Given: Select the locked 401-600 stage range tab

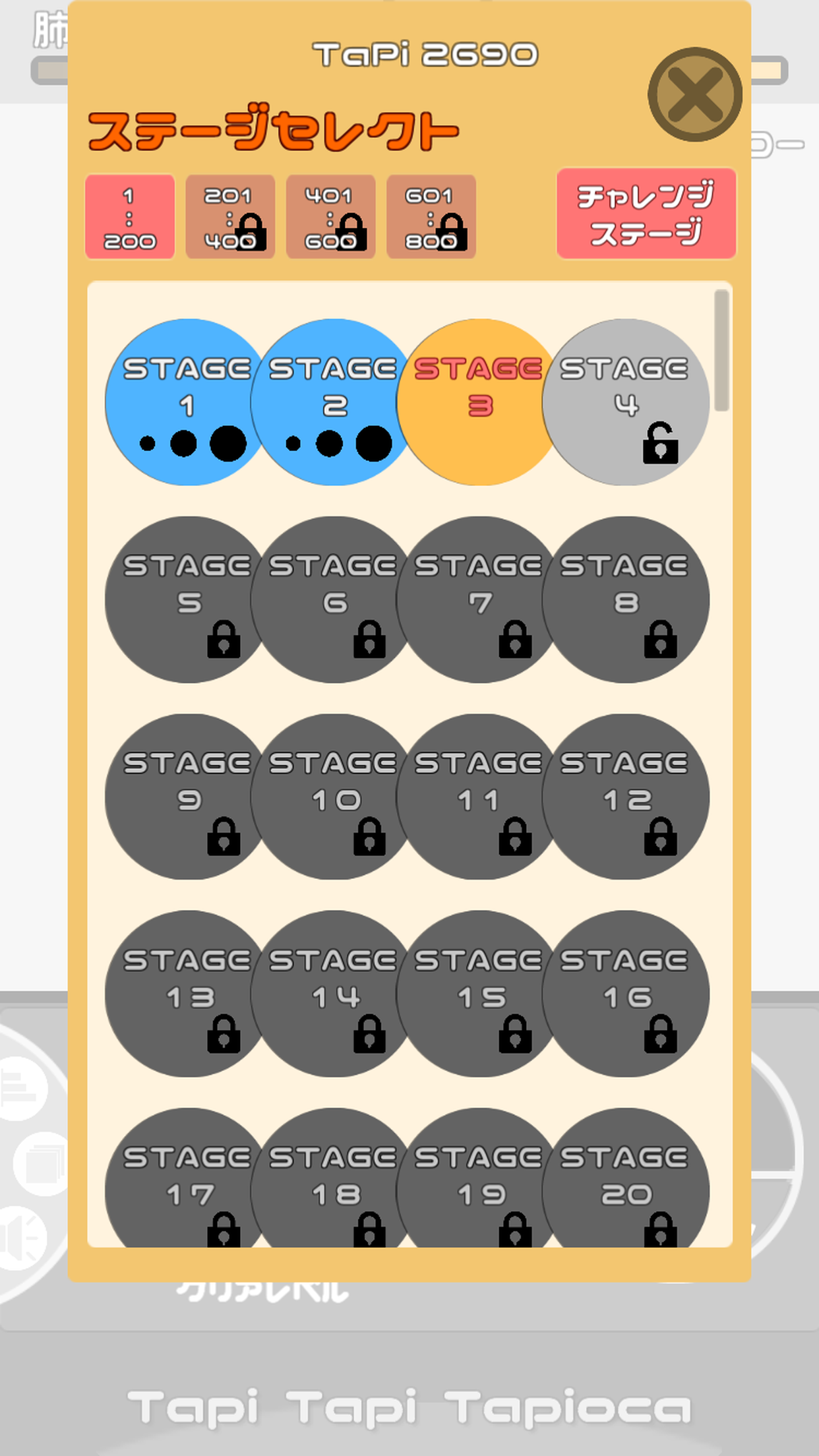Looking at the screenshot, I should click(330, 217).
